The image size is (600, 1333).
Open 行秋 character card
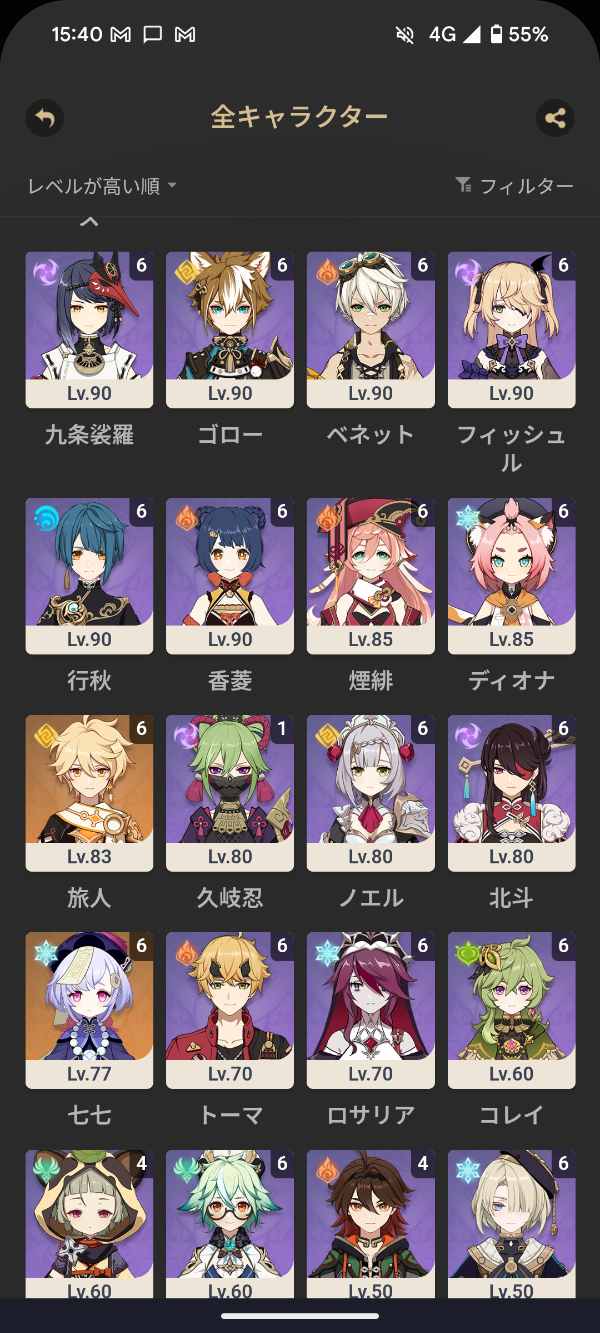pos(89,576)
